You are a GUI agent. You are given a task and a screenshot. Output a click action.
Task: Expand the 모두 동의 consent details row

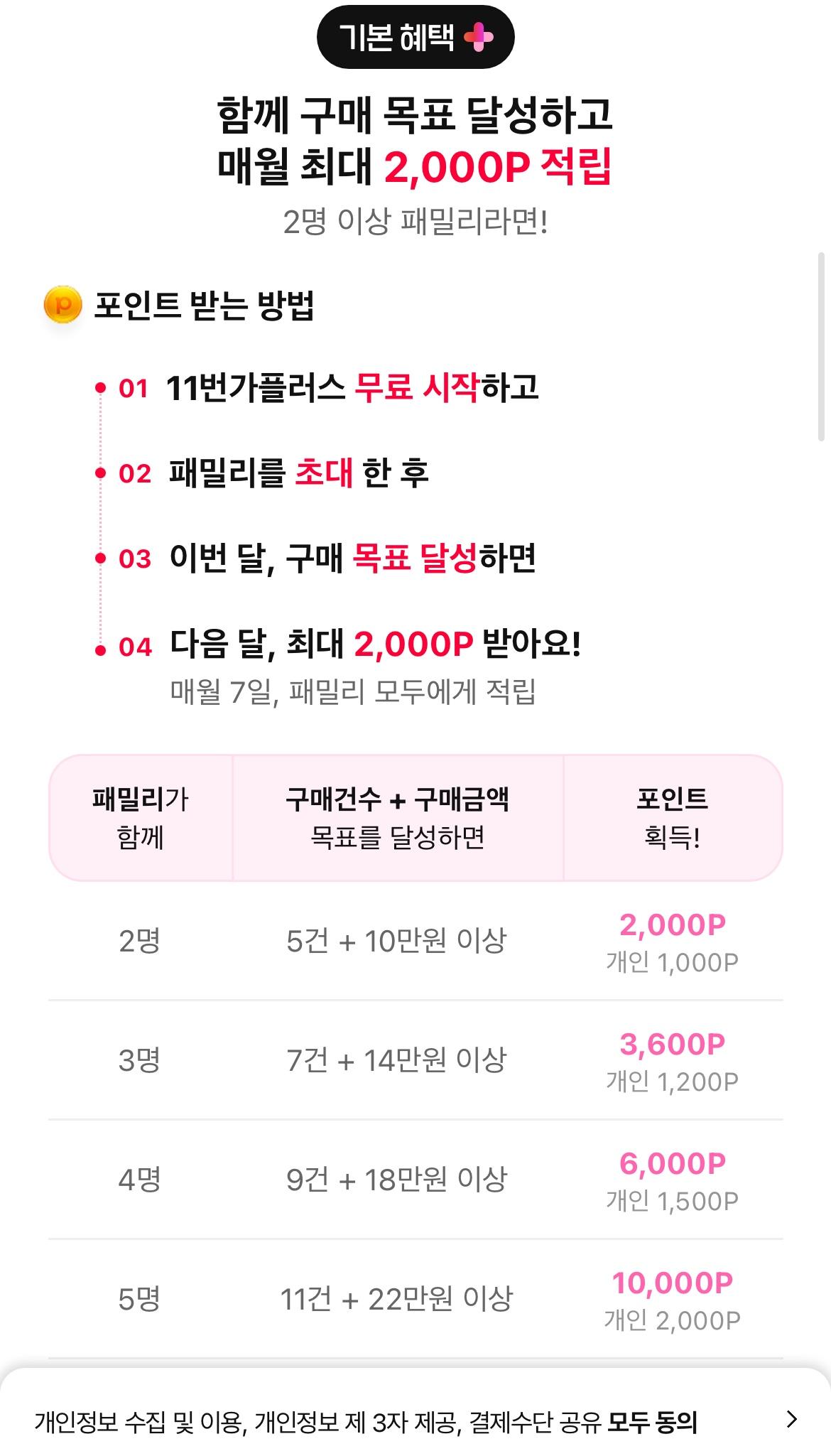[791, 1420]
